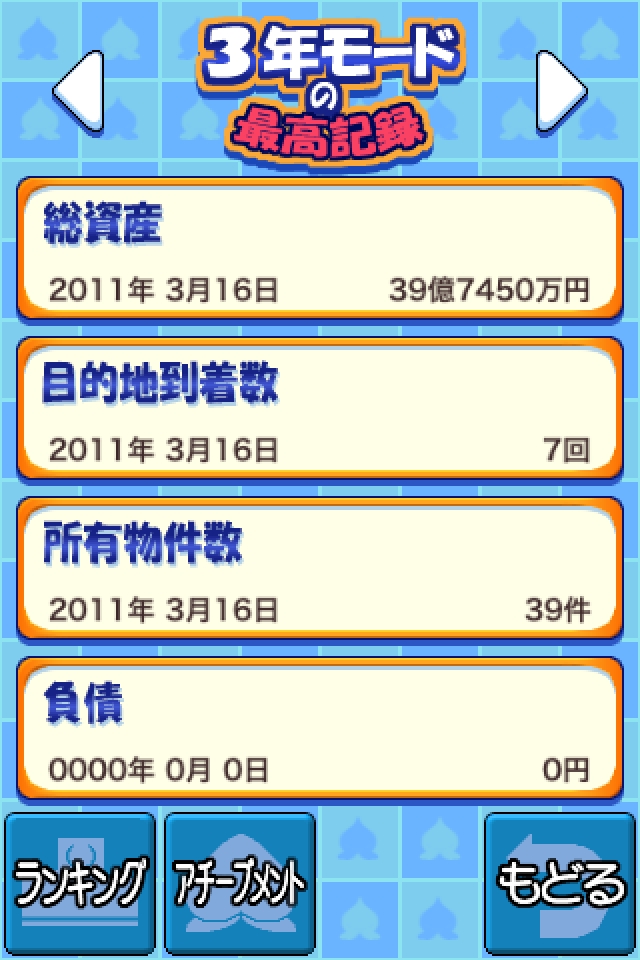Open the ランキング (ranking) button
640x960 pixels.
point(80,882)
